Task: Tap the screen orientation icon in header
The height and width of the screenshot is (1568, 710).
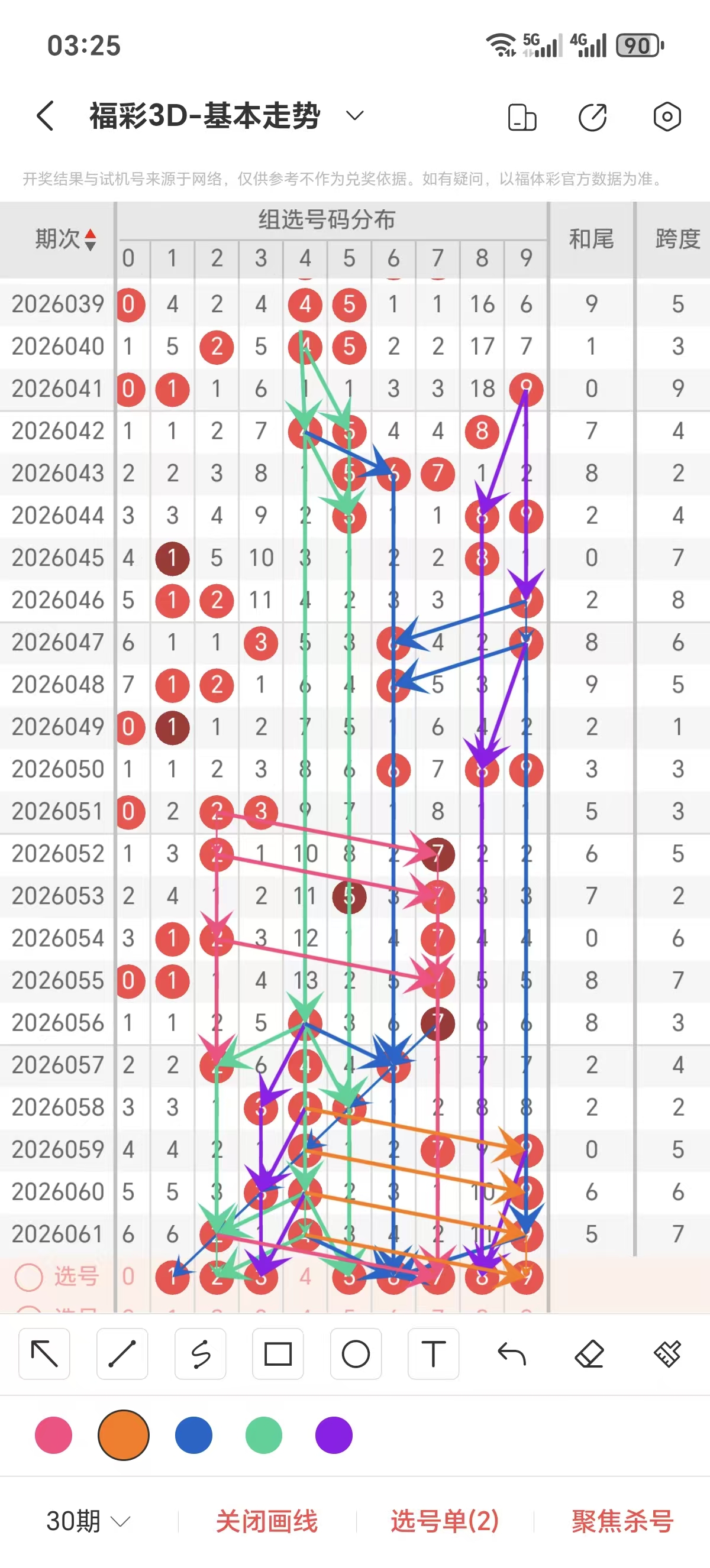Action: [522, 117]
